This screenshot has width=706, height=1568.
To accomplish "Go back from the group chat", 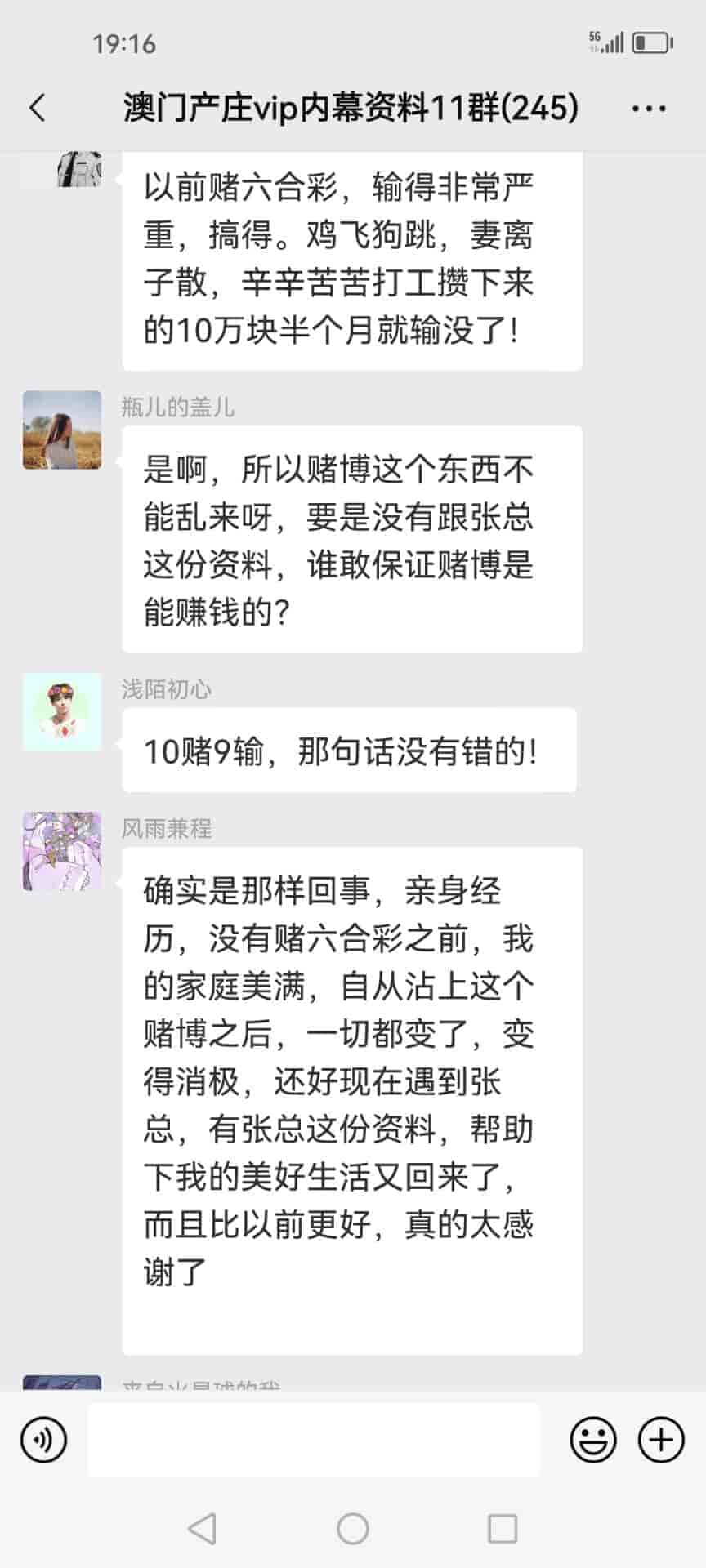I will coord(38,108).
